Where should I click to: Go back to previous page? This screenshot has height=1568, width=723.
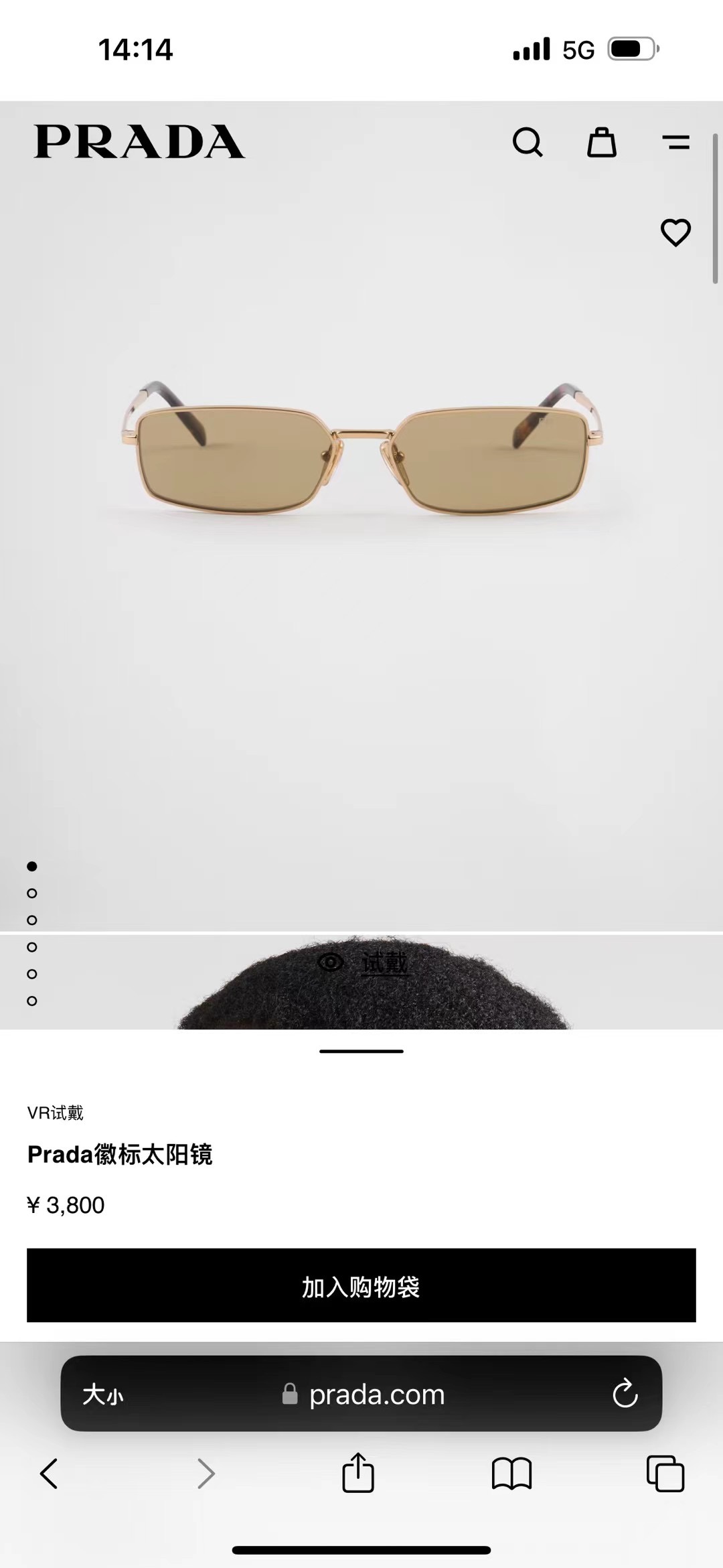click(49, 1474)
